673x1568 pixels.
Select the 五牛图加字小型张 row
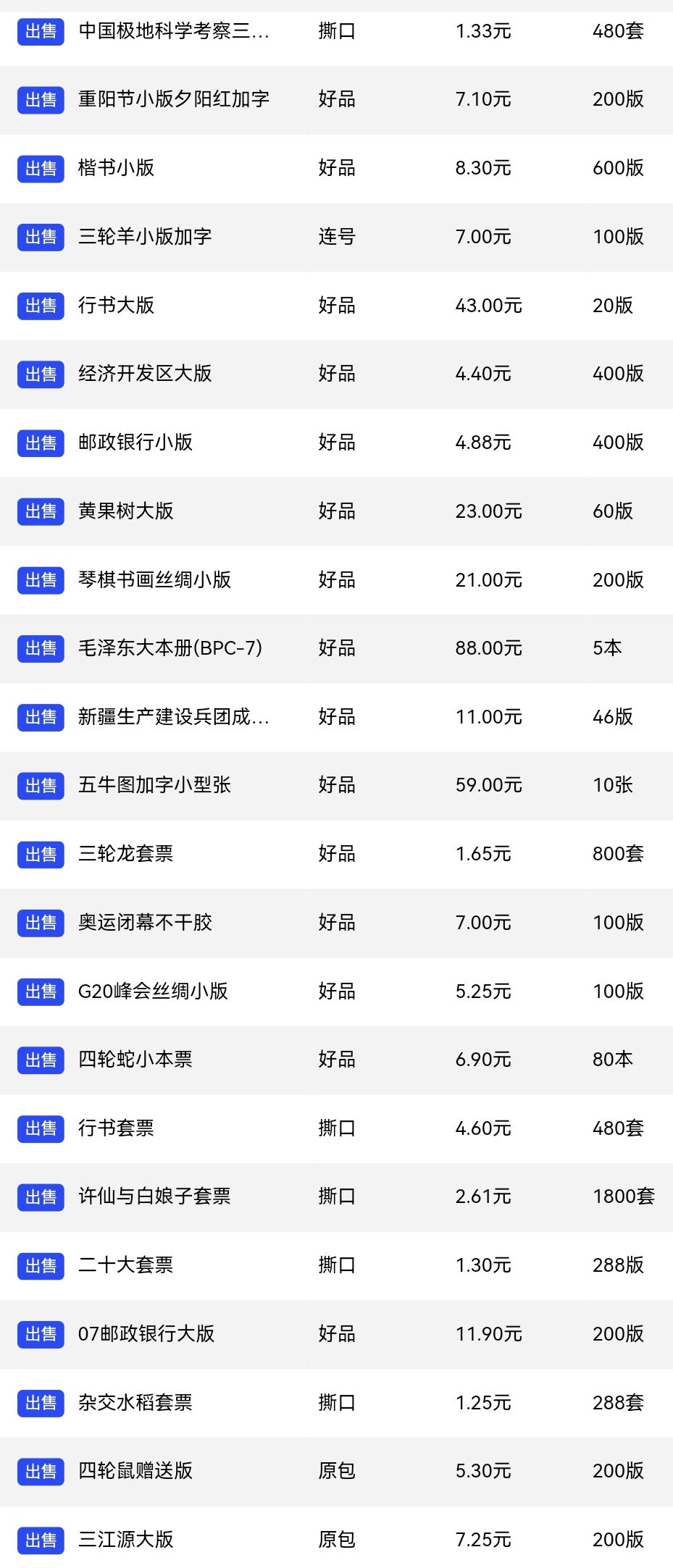coord(336,785)
